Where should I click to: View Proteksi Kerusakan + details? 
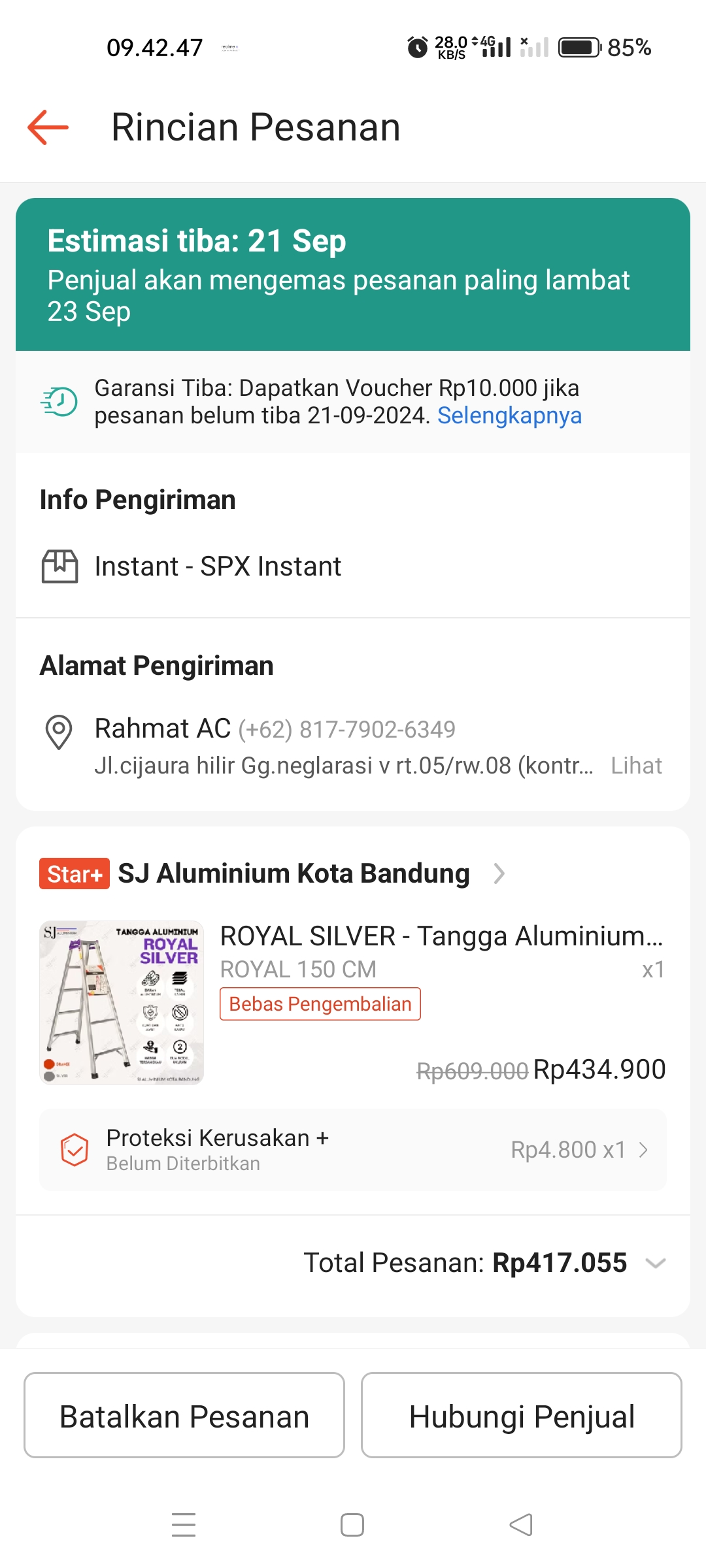coord(353,1150)
